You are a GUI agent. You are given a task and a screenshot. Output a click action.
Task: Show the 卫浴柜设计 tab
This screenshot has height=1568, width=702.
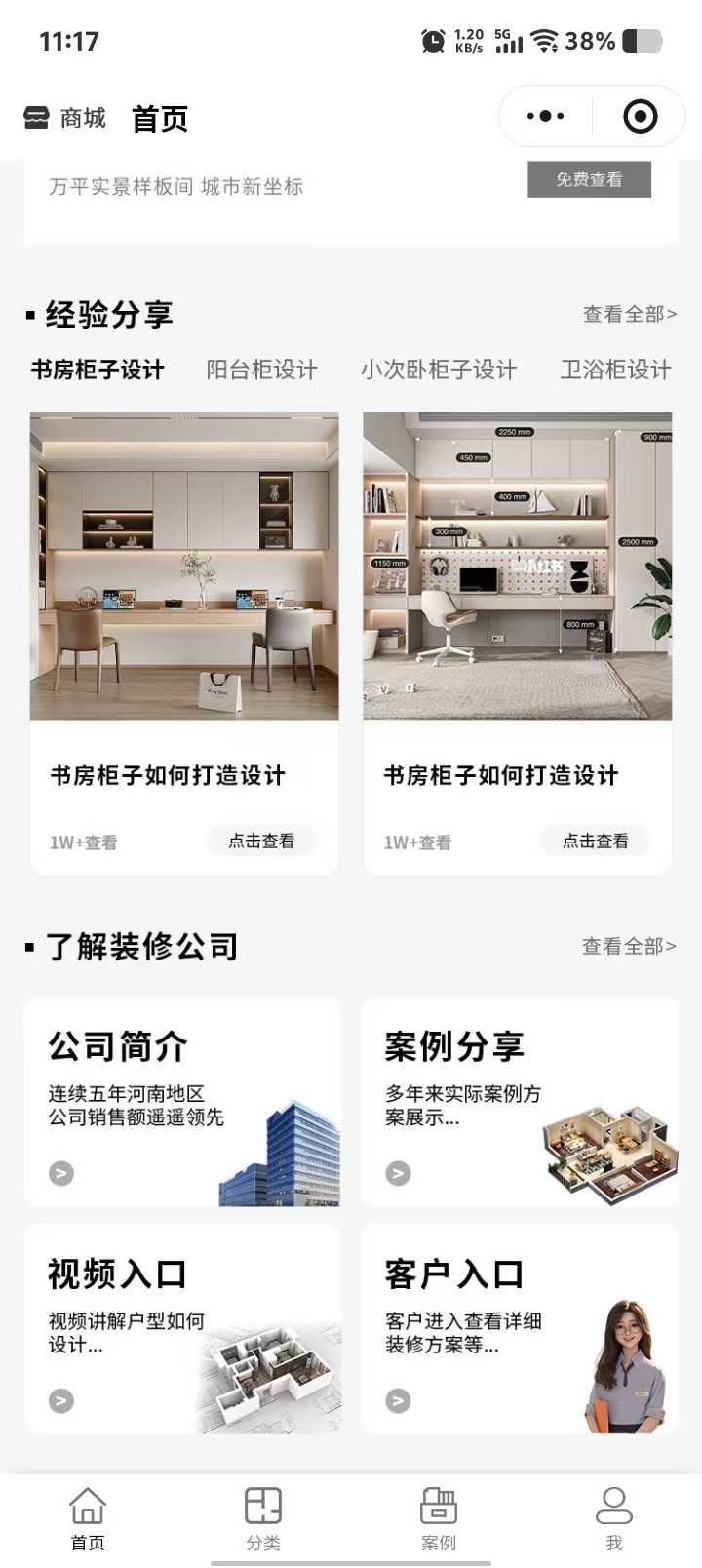(x=615, y=370)
